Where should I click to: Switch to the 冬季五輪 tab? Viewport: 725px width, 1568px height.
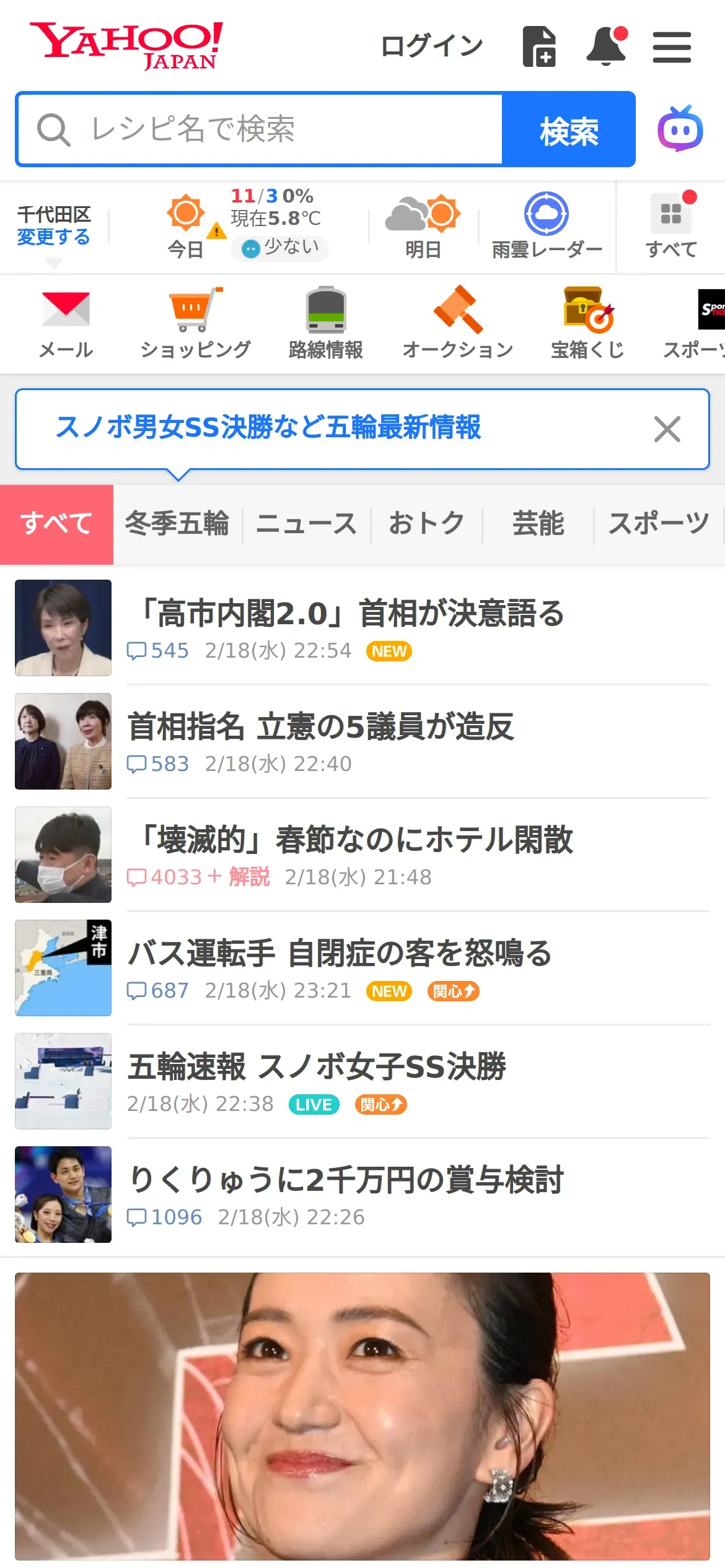tap(177, 523)
